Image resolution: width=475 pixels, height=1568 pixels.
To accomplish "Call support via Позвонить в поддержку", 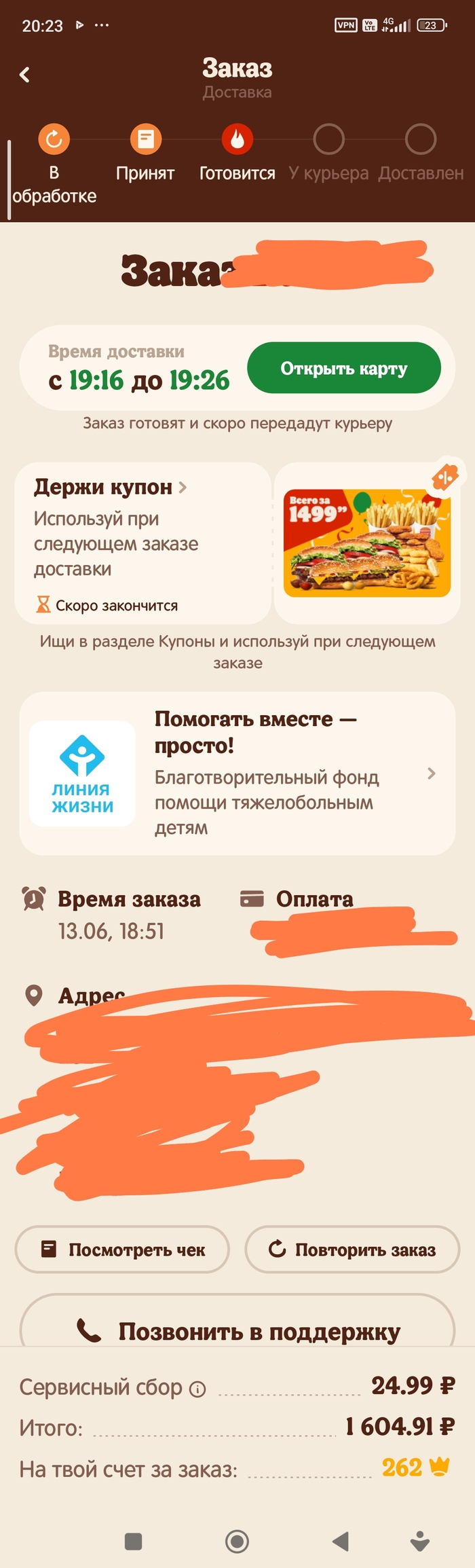I will point(237,1330).
